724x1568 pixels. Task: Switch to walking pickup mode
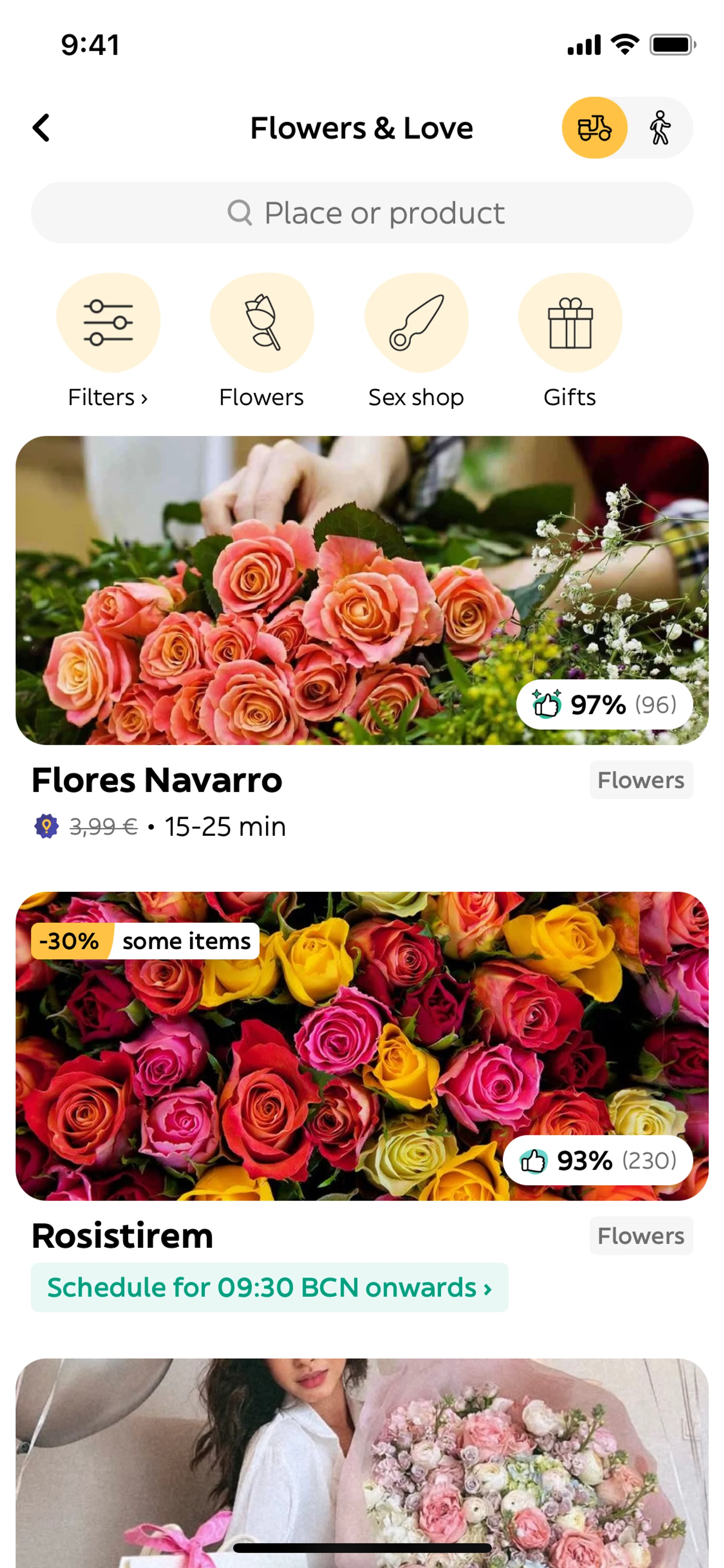[x=660, y=128]
